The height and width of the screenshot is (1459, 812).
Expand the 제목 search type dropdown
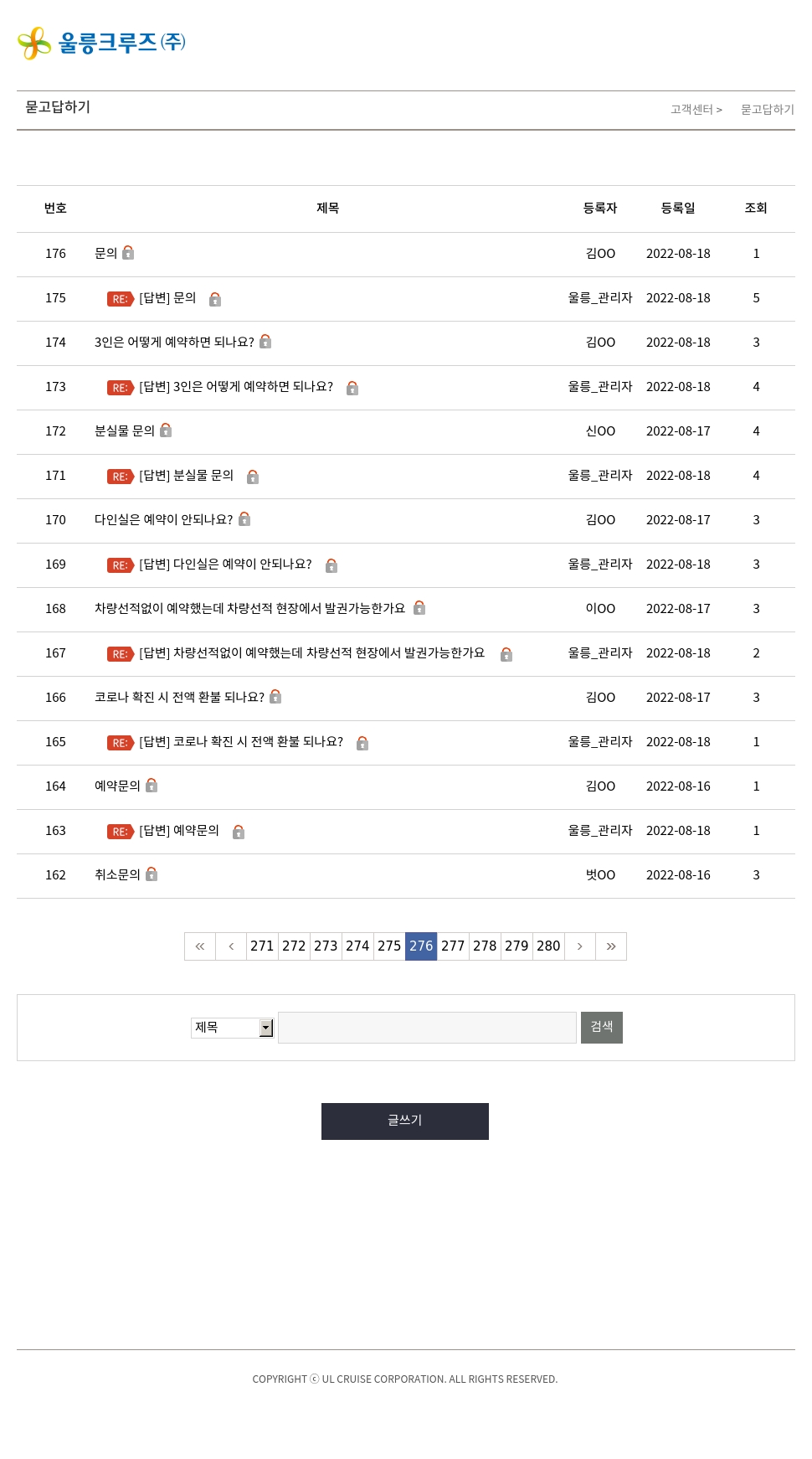click(x=233, y=1028)
